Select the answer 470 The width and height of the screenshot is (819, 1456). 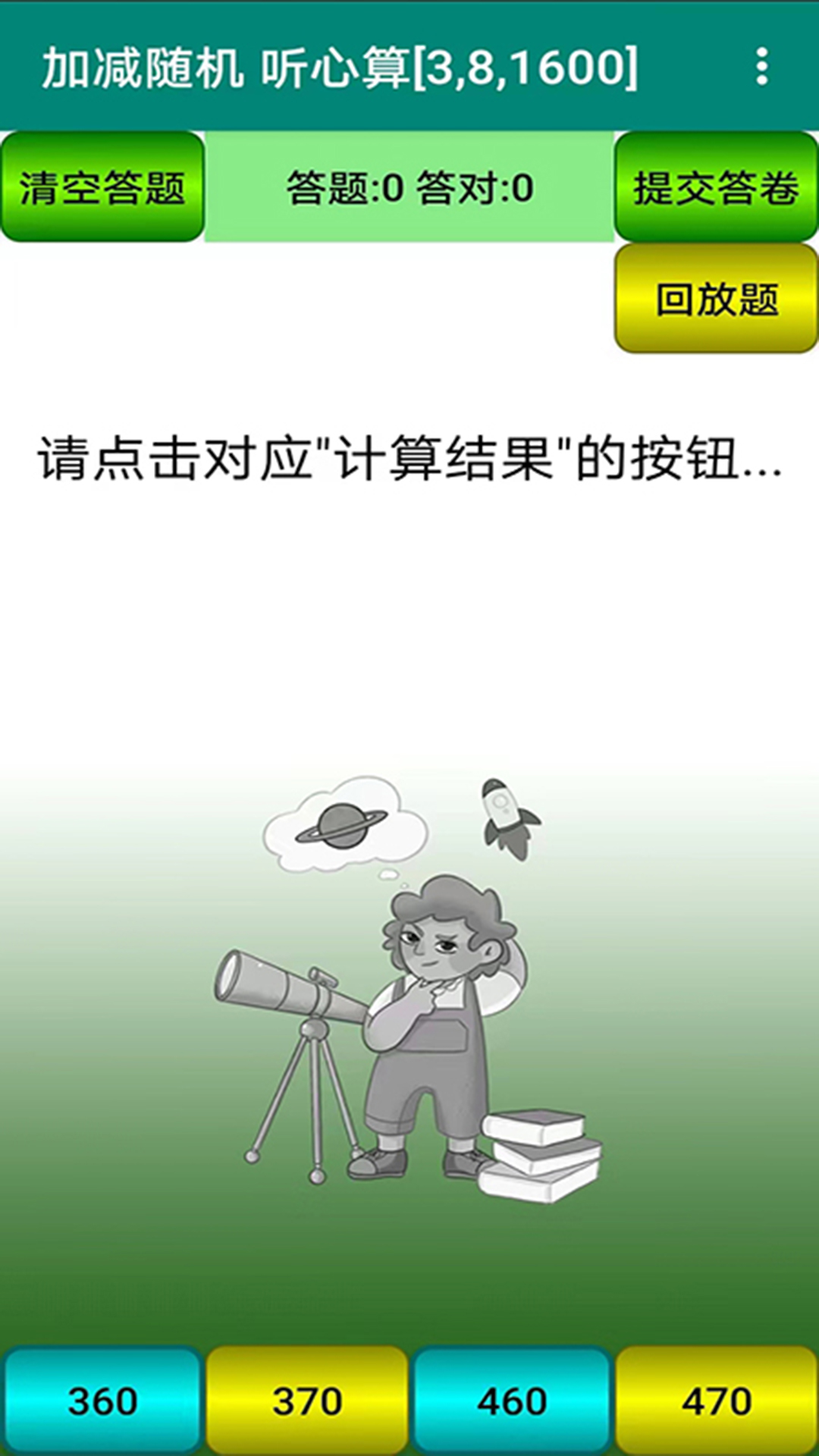tap(717, 1401)
